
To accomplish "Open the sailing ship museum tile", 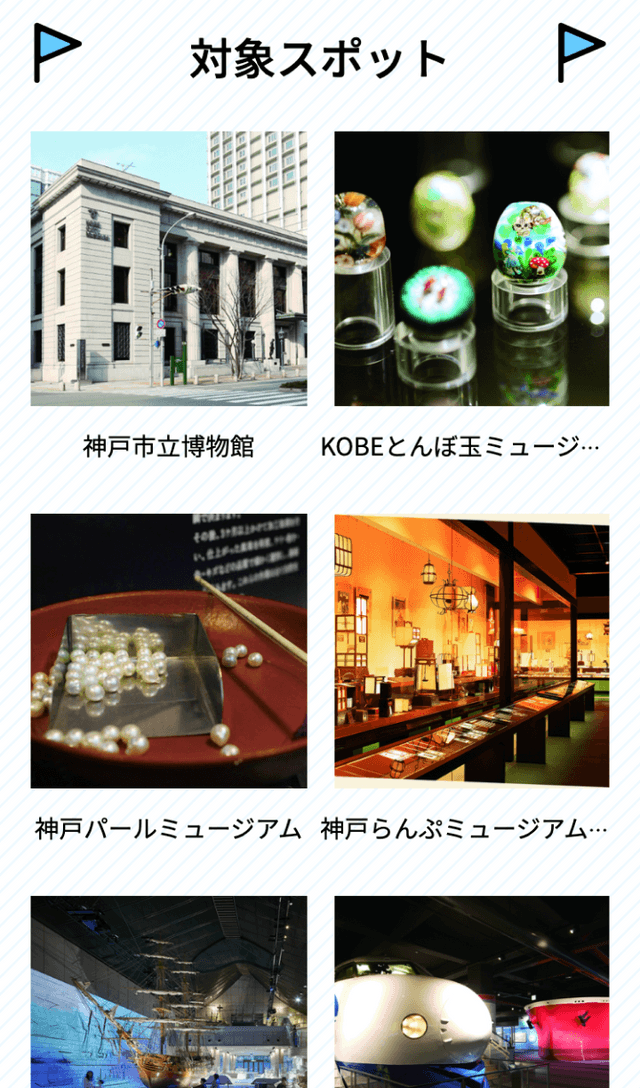I will pos(169,992).
